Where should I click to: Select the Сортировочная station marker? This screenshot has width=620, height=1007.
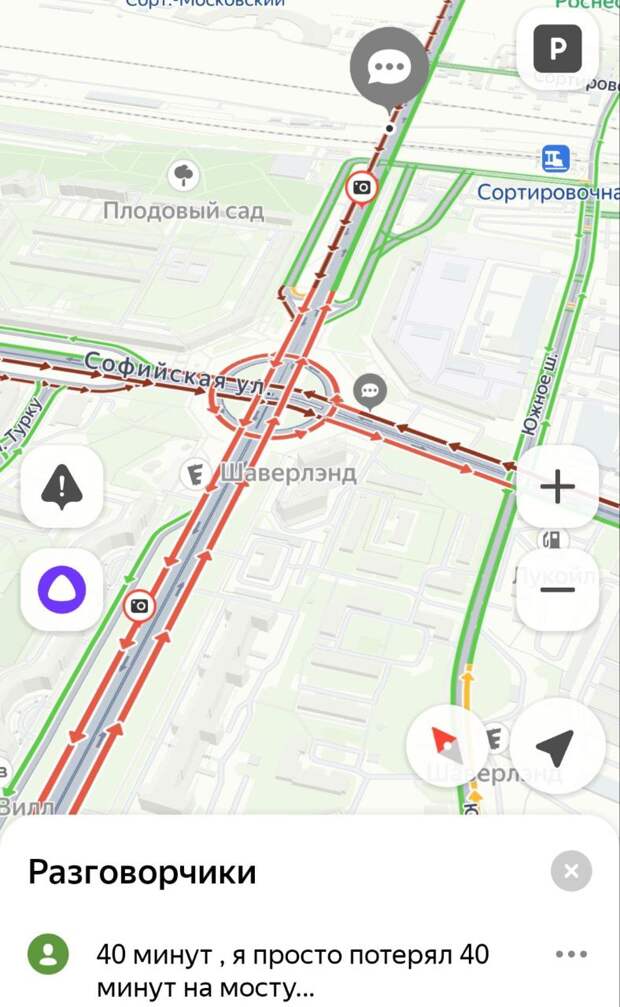[x=555, y=158]
